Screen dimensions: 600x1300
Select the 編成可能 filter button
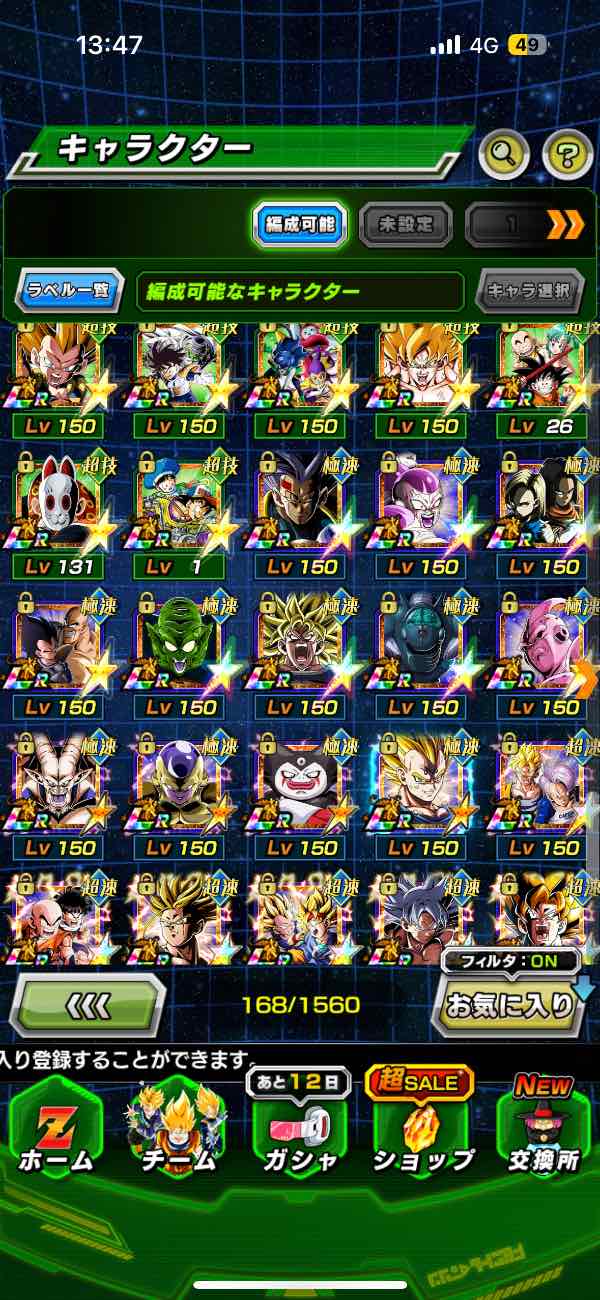(299, 224)
